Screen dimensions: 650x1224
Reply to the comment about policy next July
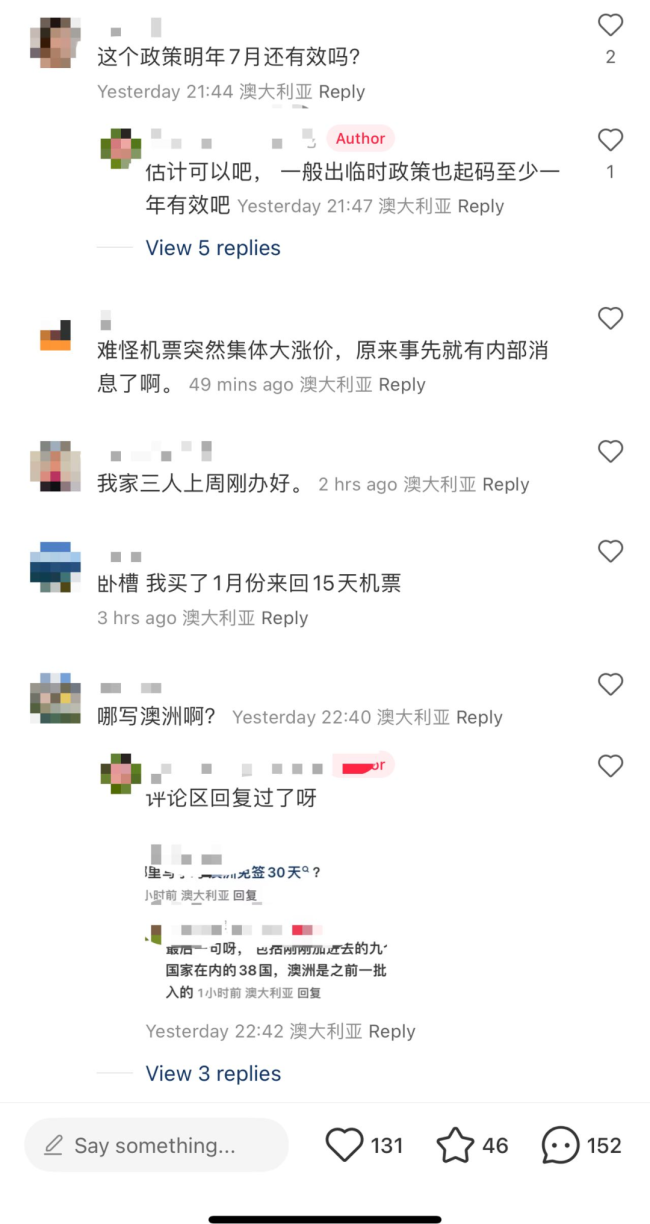(342, 92)
